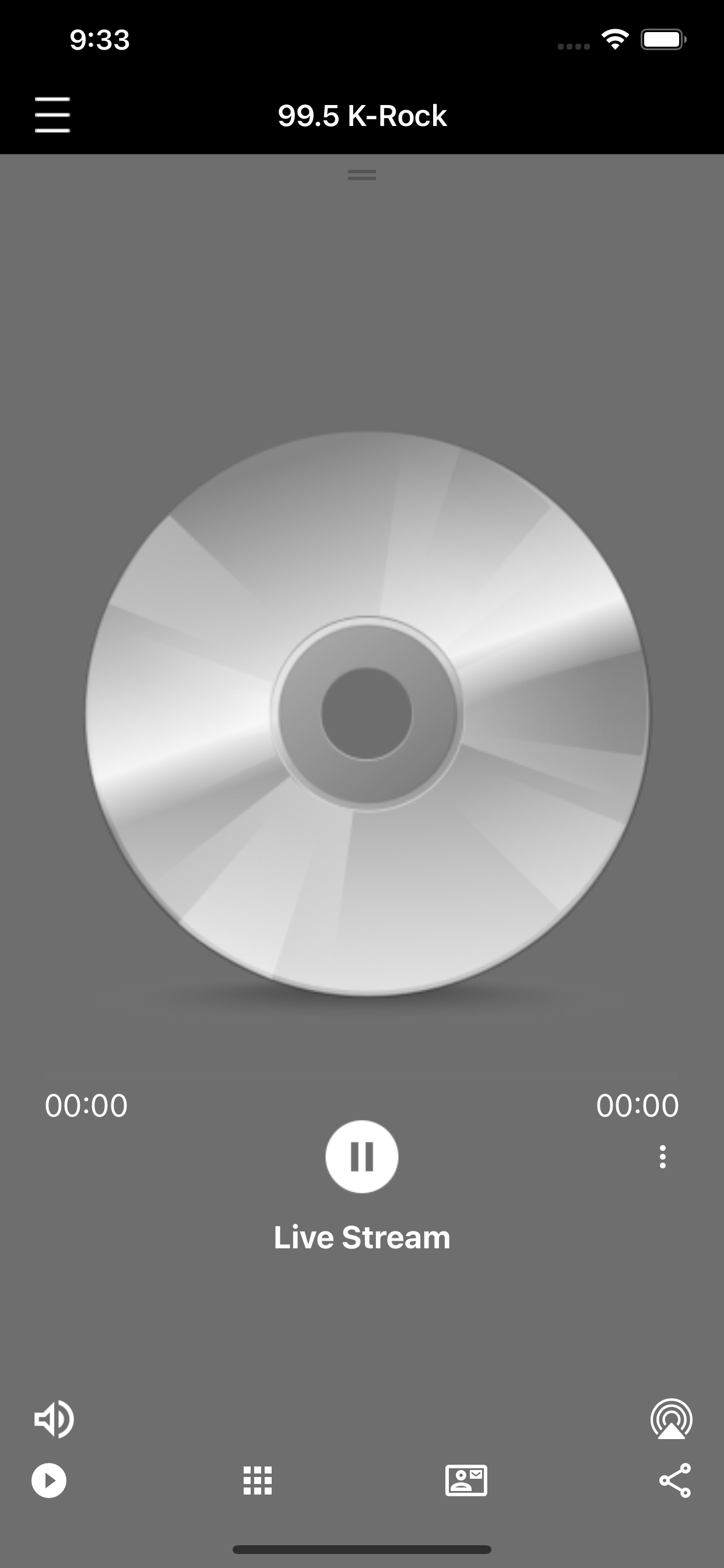
Task: Select the play arrow icon
Action: pyautogui.click(x=48, y=1482)
